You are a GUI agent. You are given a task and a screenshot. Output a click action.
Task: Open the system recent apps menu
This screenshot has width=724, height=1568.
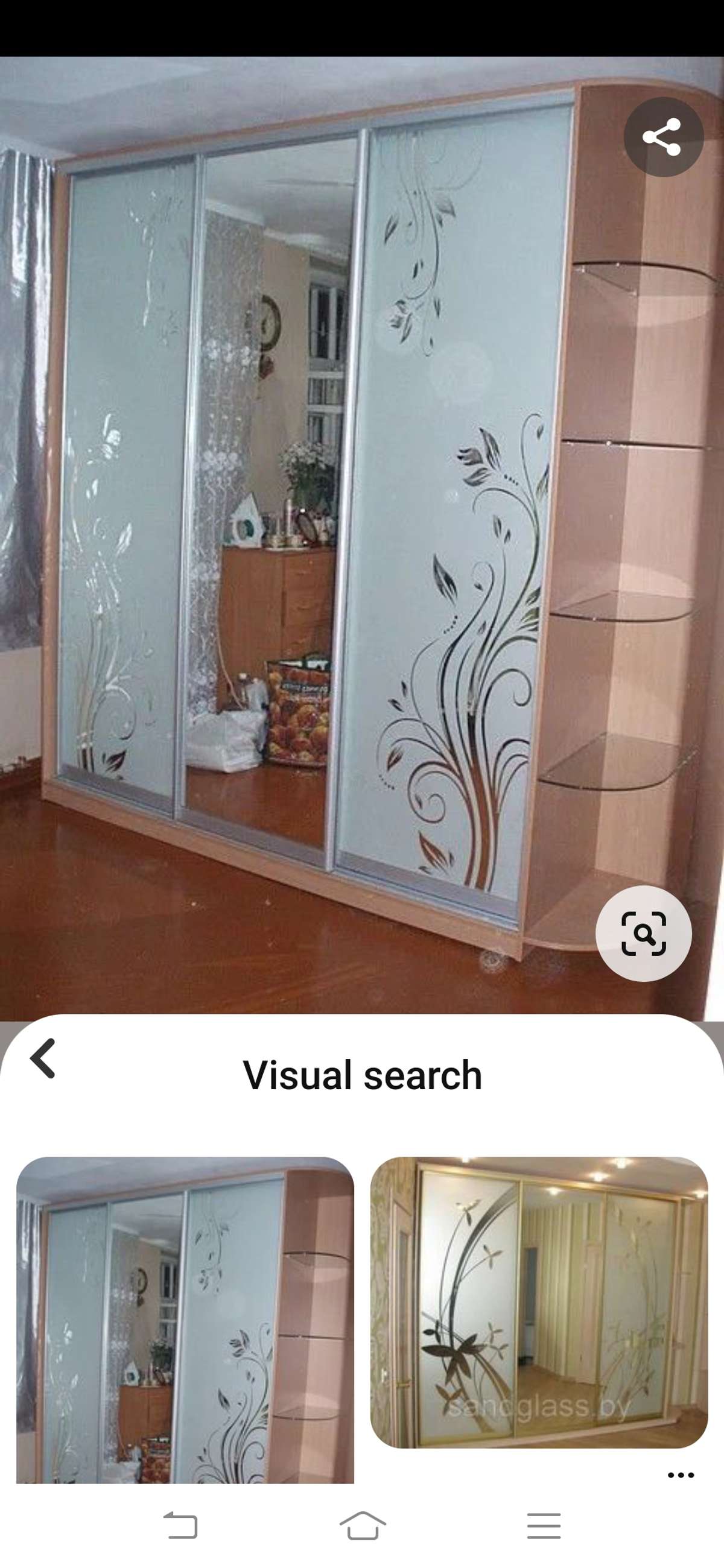(x=543, y=1525)
